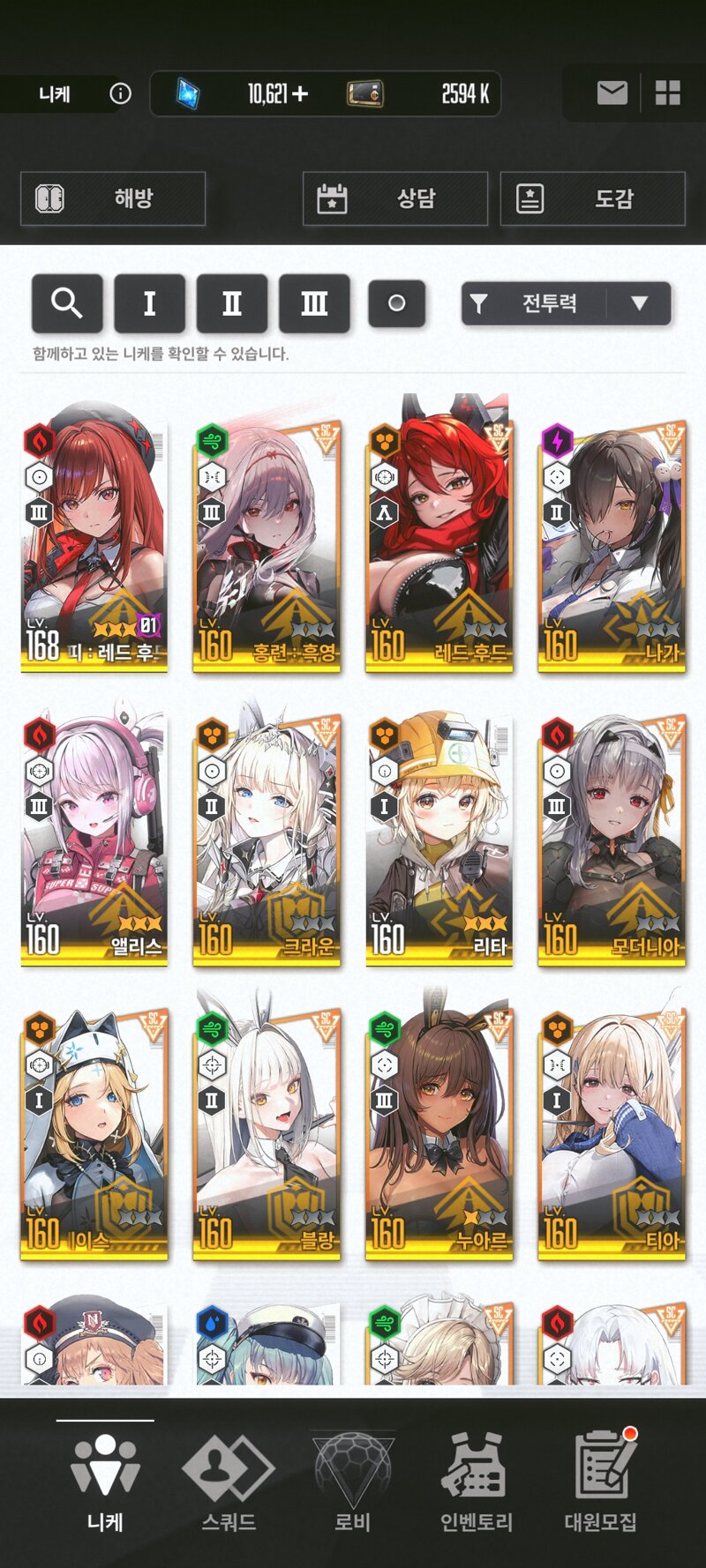This screenshot has height=1568, width=706.
Task: Open the grid menu icon
Action: [x=668, y=93]
